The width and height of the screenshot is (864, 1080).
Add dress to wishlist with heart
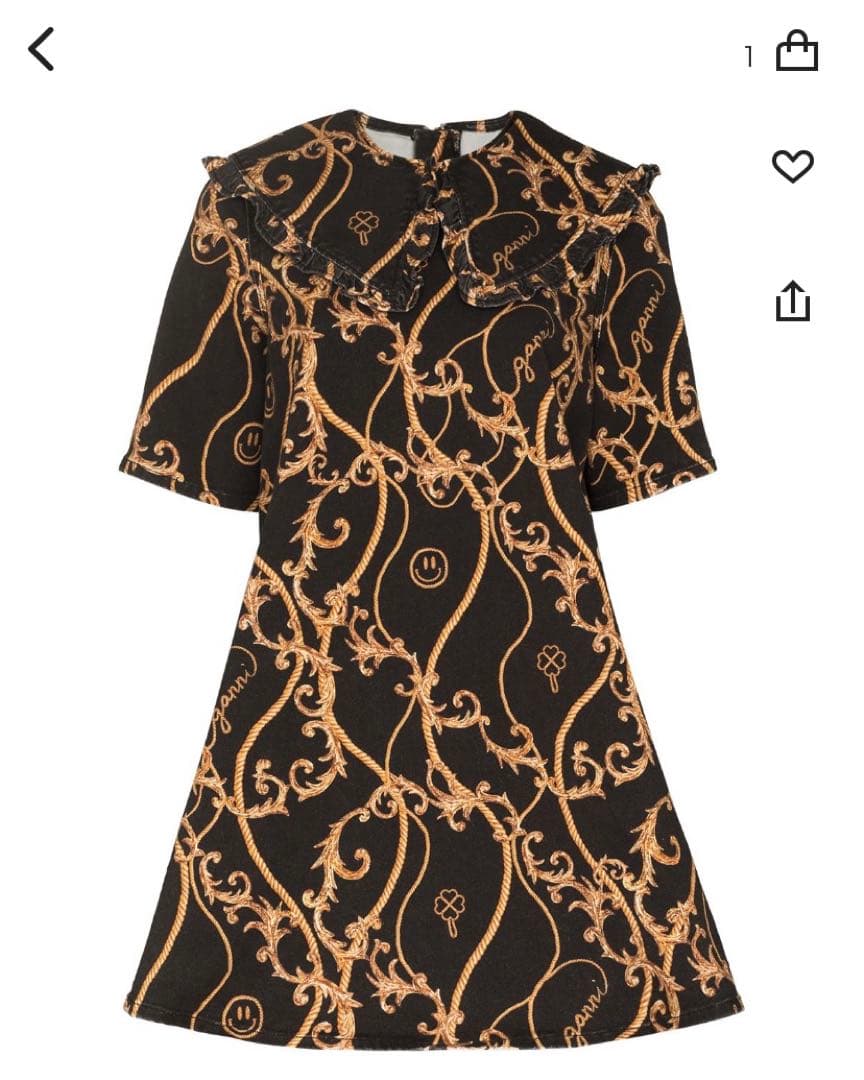(x=793, y=166)
